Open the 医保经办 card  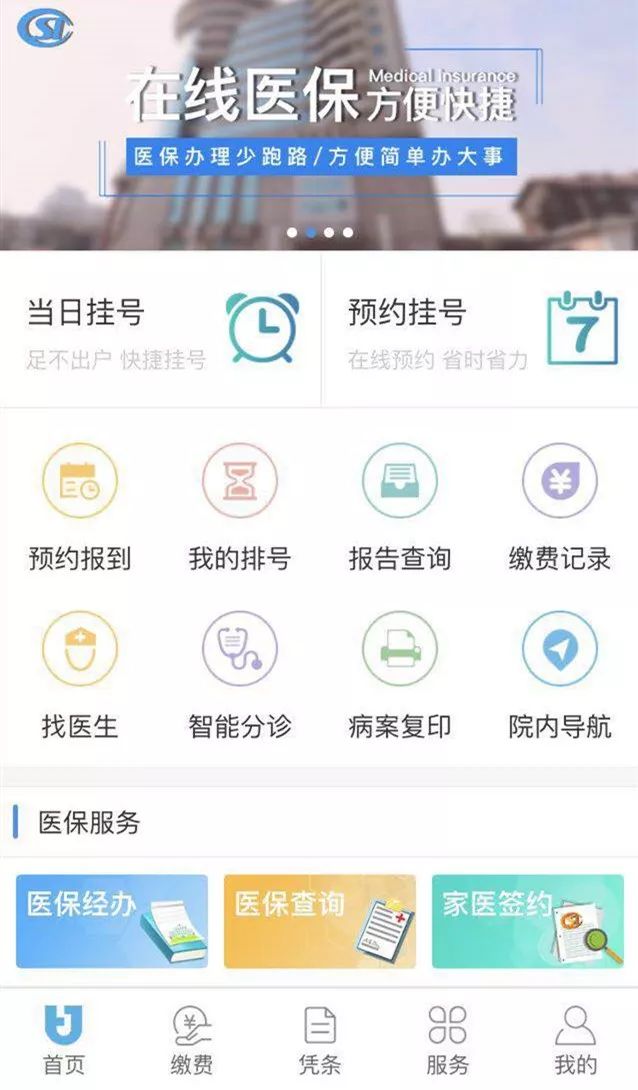click(112, 921)
